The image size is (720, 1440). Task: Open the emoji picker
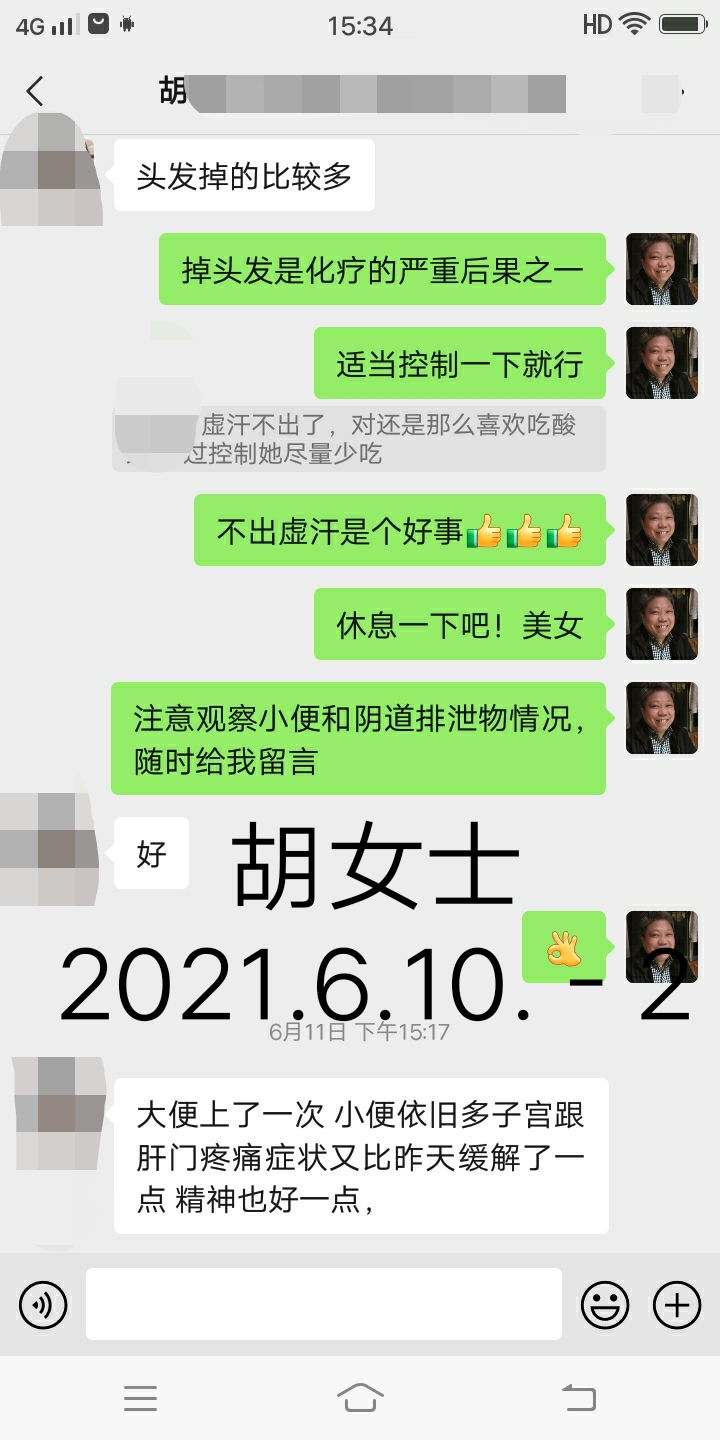click(605, 1305)
